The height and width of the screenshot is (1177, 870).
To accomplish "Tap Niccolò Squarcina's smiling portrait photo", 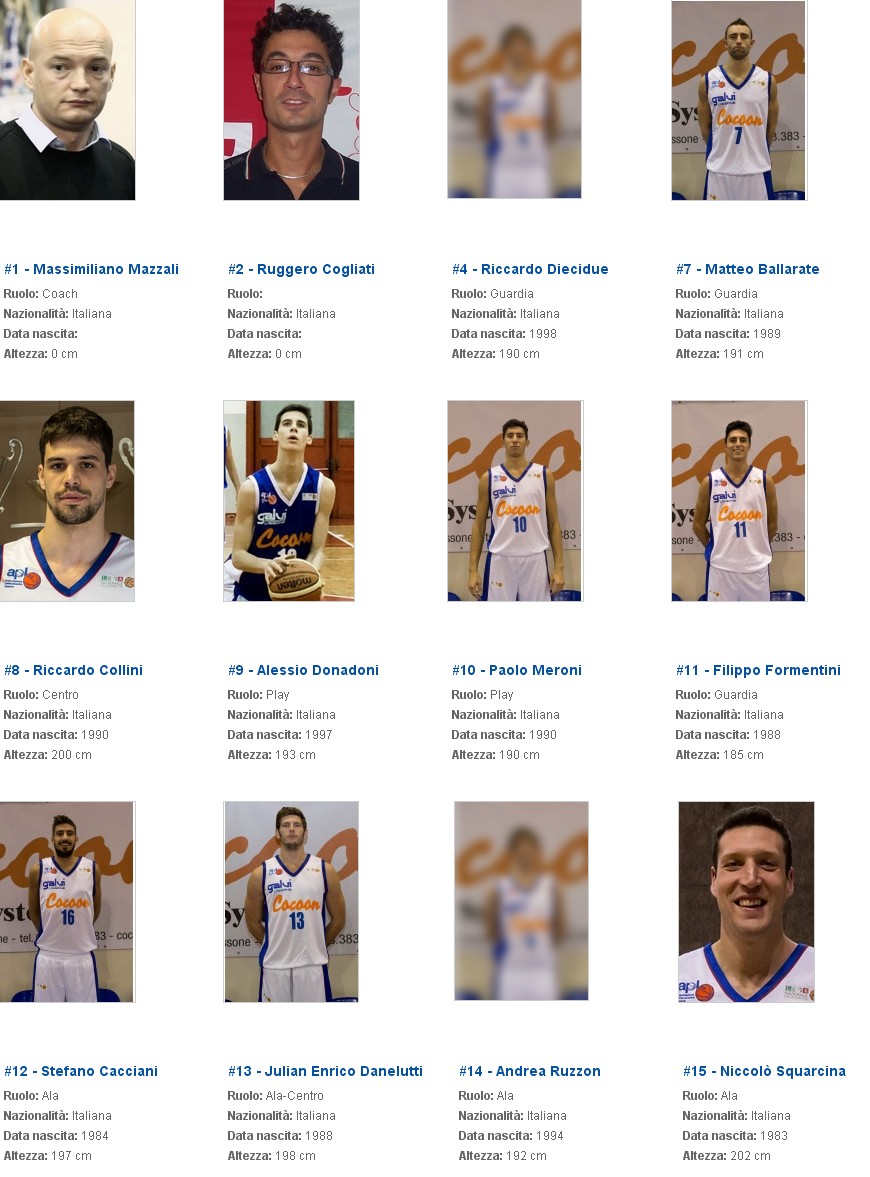I will (746, 901).
